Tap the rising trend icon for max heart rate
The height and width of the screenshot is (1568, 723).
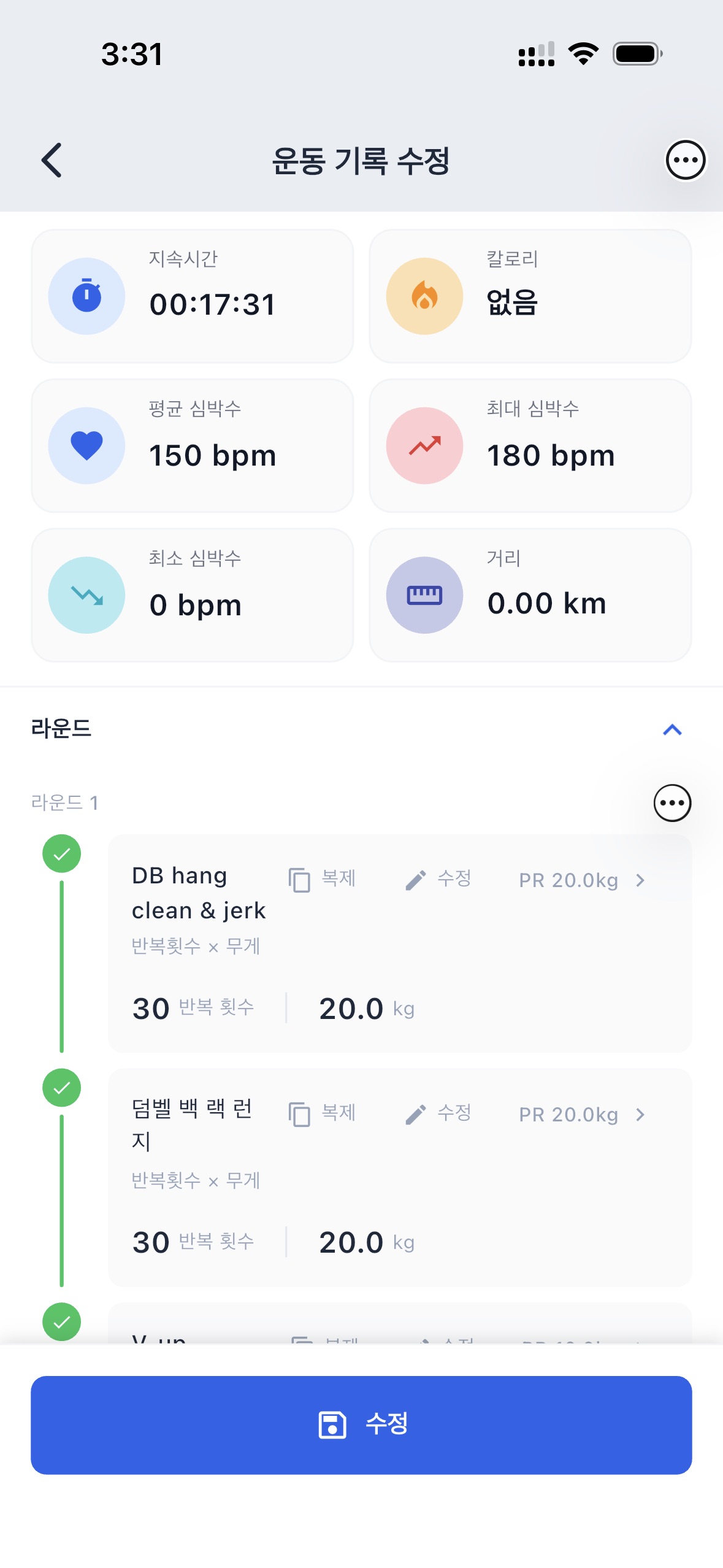click(x=424, y=445)
